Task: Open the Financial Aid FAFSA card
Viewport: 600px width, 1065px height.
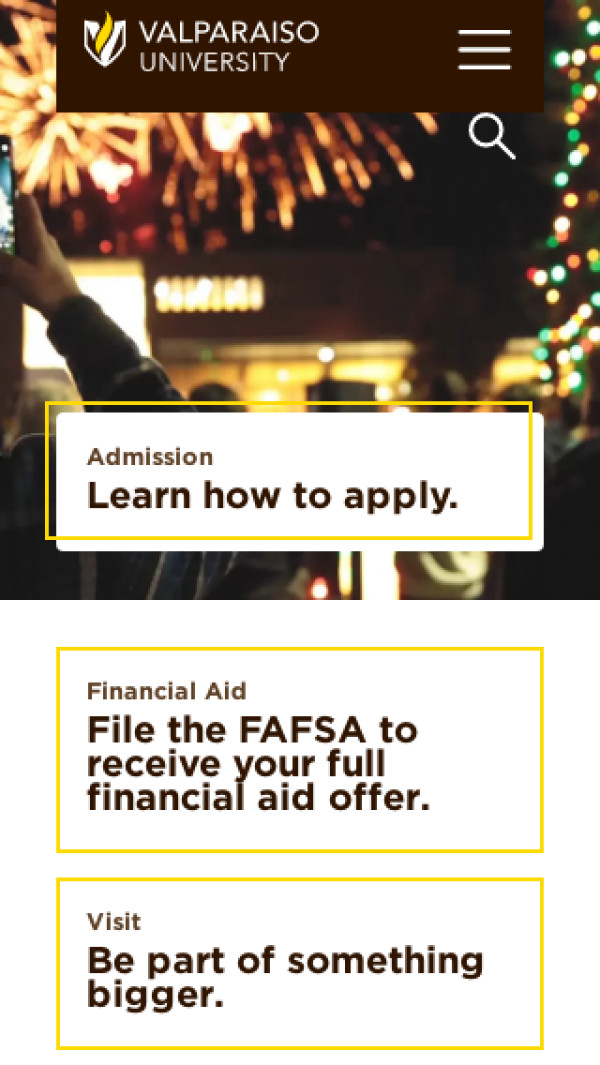Action: pyautogui.click(x=298, y=750)
